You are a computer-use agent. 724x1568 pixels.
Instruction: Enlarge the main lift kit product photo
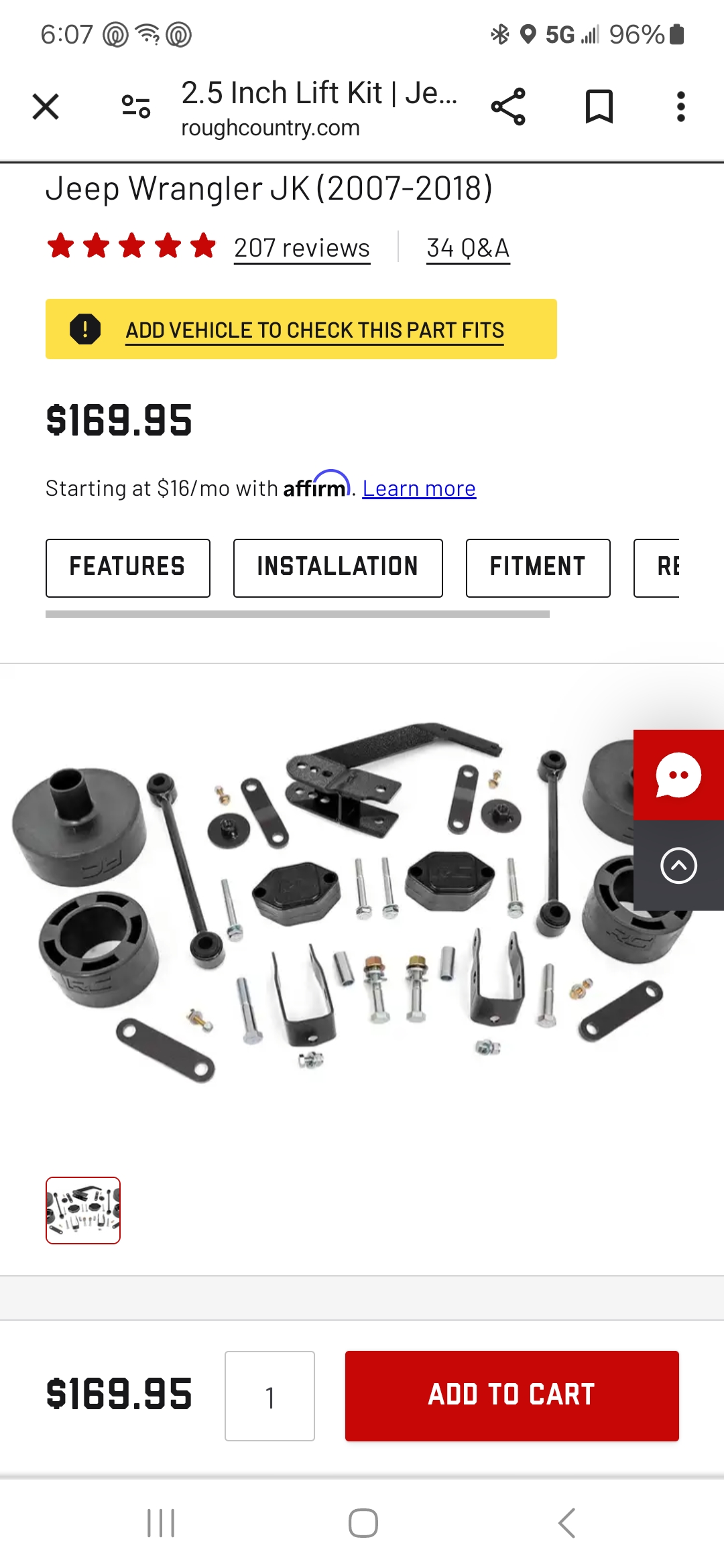[335, 905]
